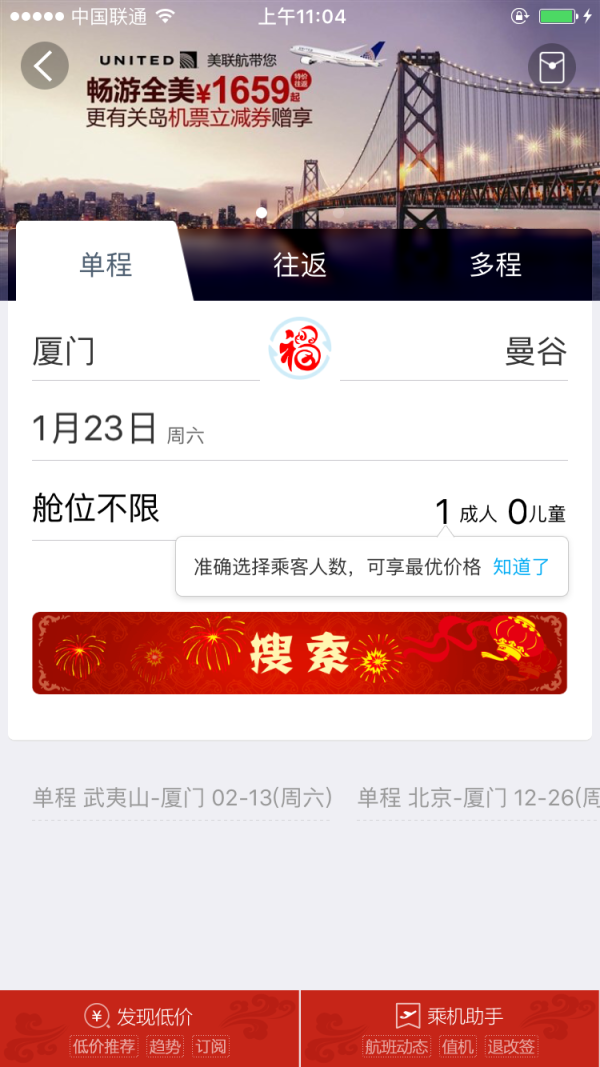Reuse history search 武夷山-厦门 02-13
The image size is (600, 1067).
coord(182,798)
